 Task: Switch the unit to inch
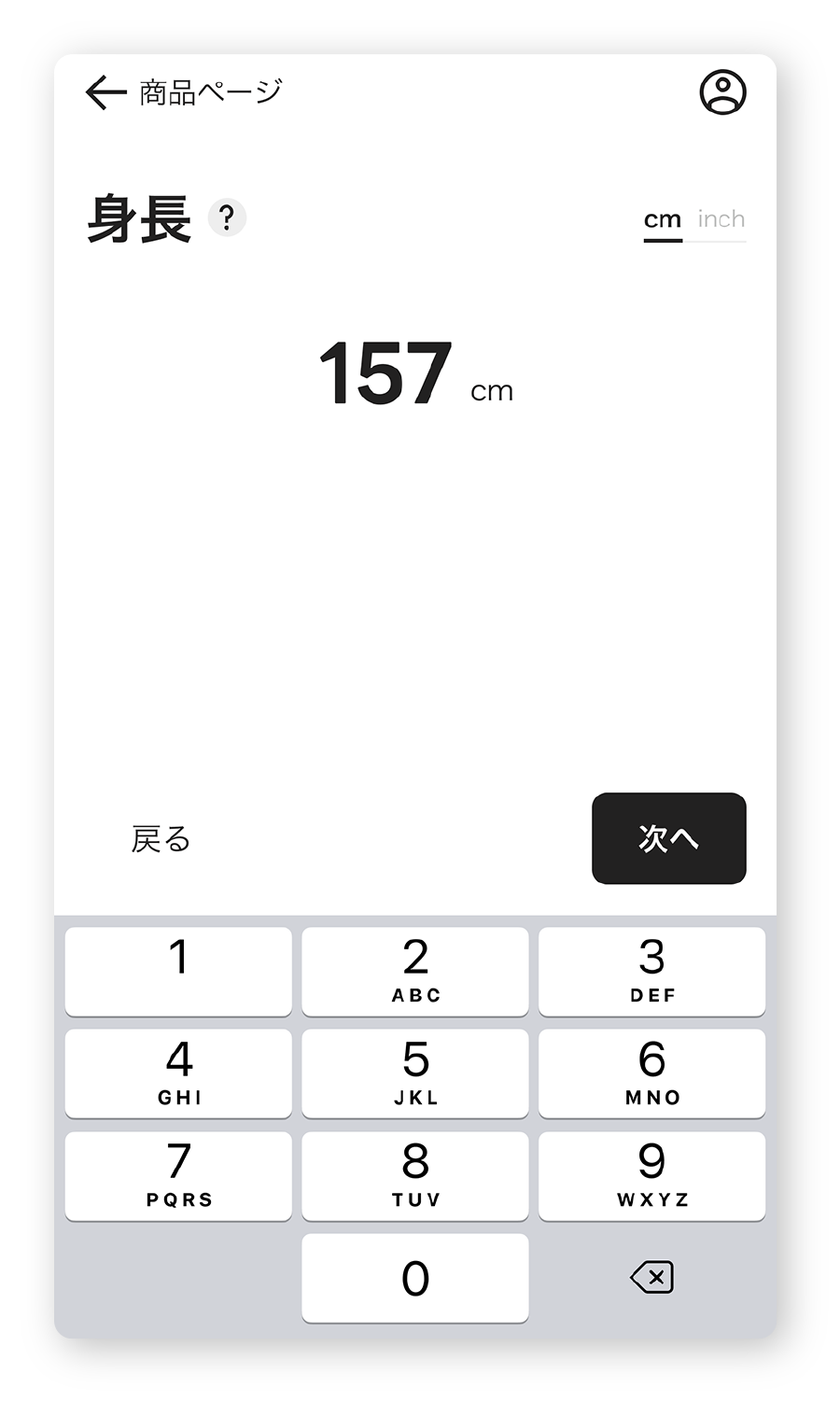(721, 220)
